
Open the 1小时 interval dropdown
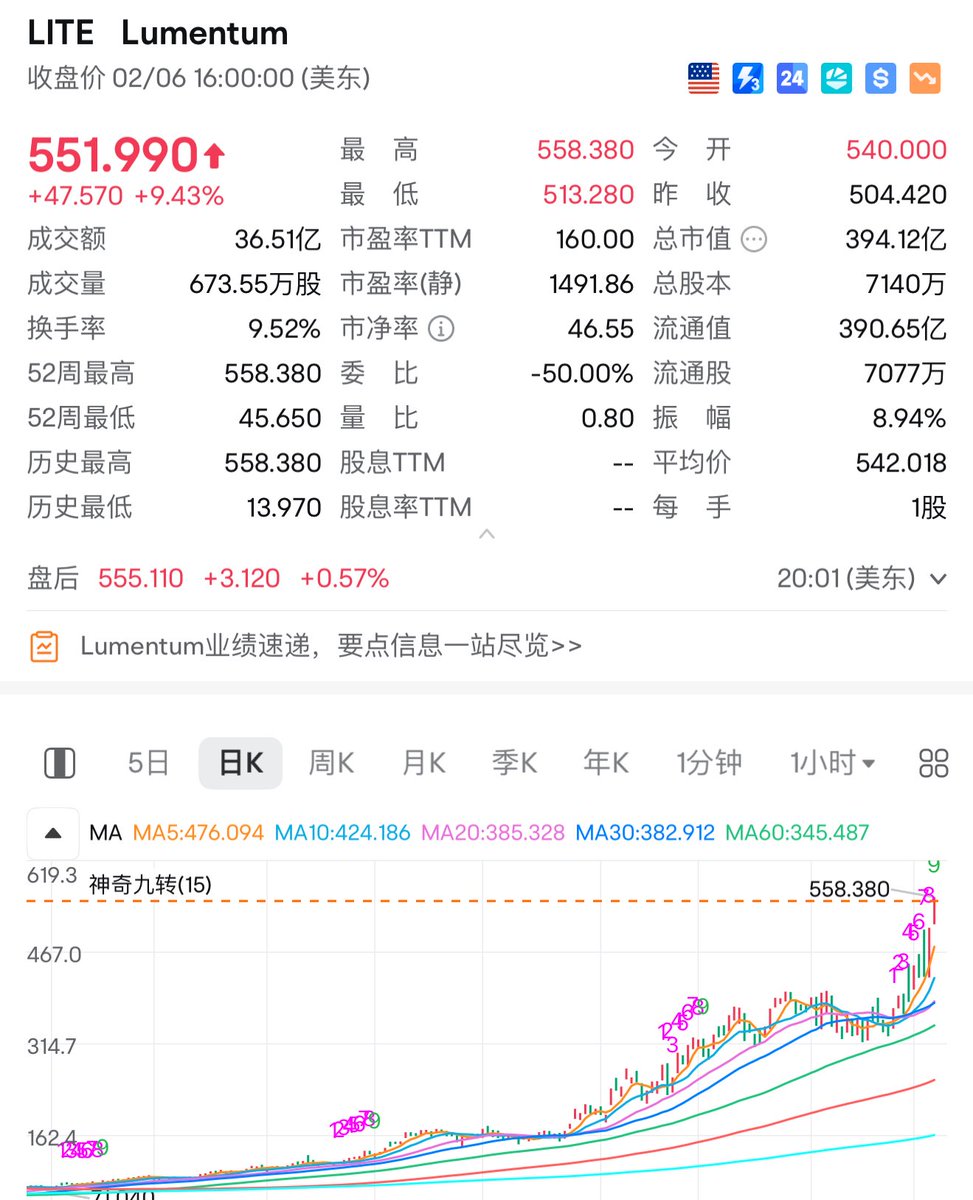pyautogui.click(x=832, y=764)
